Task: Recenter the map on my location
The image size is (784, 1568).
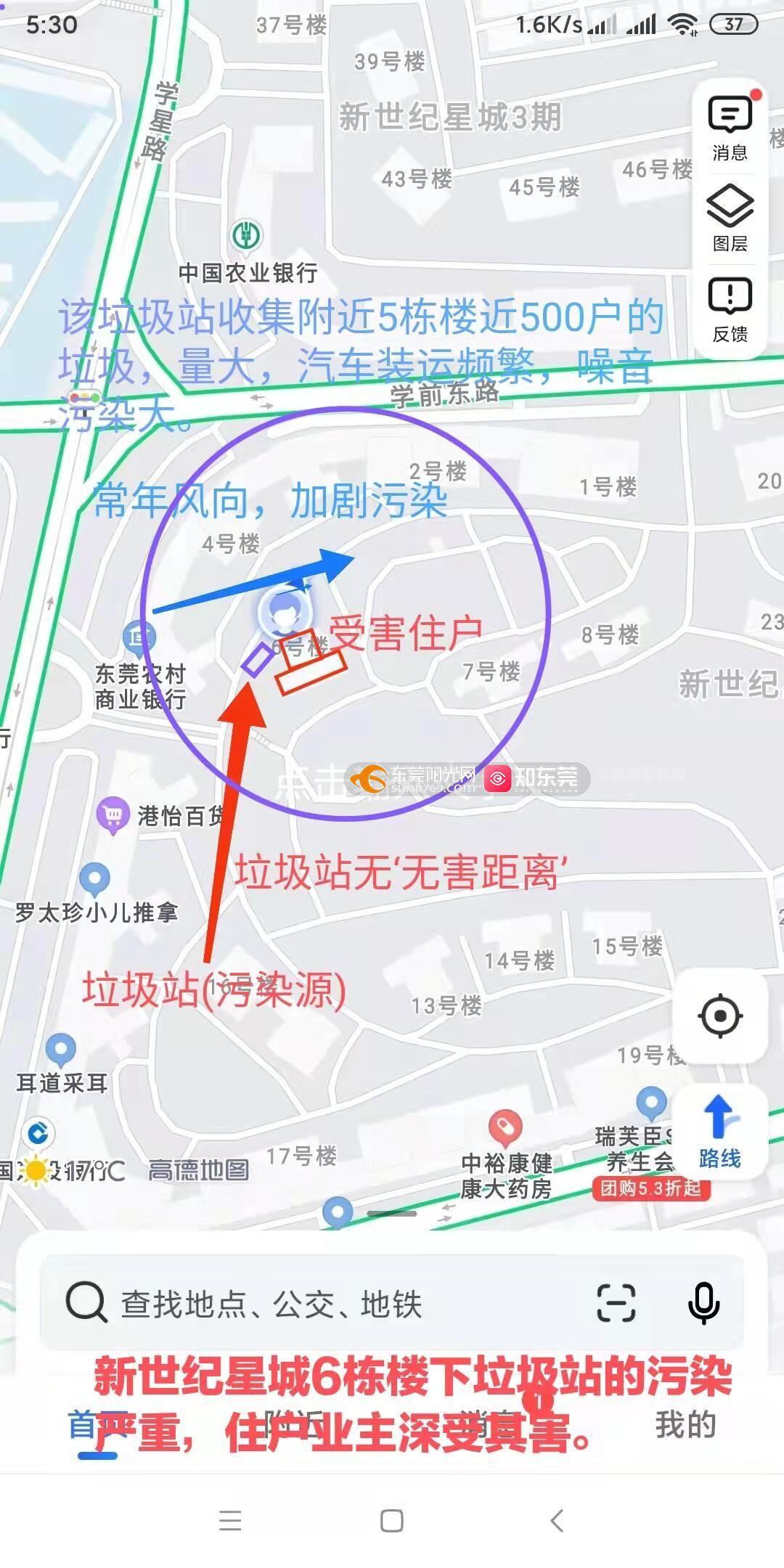Action: tap(719, 1016)
